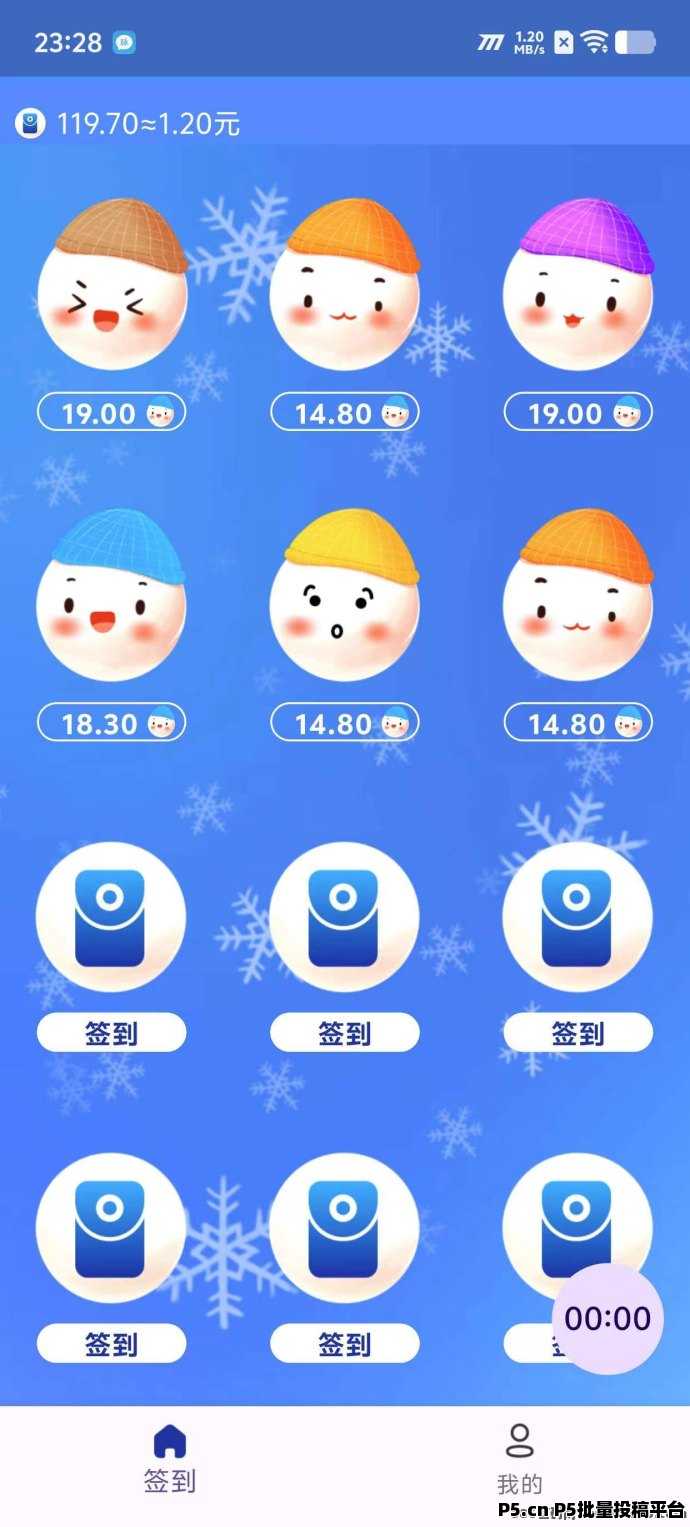Open the 签到 tab in bottom navigation
The height and width of the screenshot is (1527, 690).
pyautogui.click(x=170, y=1459)
